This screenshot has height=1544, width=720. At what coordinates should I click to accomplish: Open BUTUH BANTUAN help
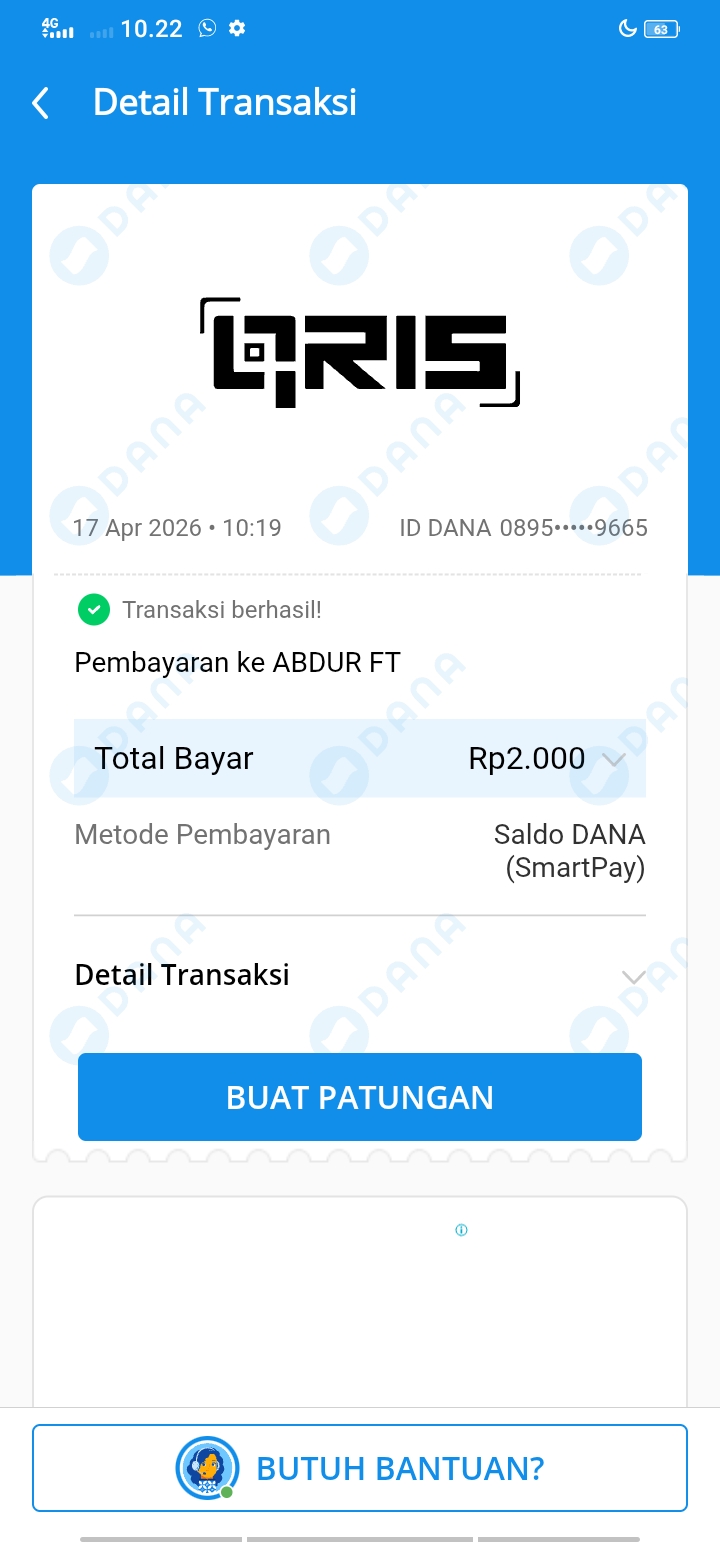pos(360,1468)
